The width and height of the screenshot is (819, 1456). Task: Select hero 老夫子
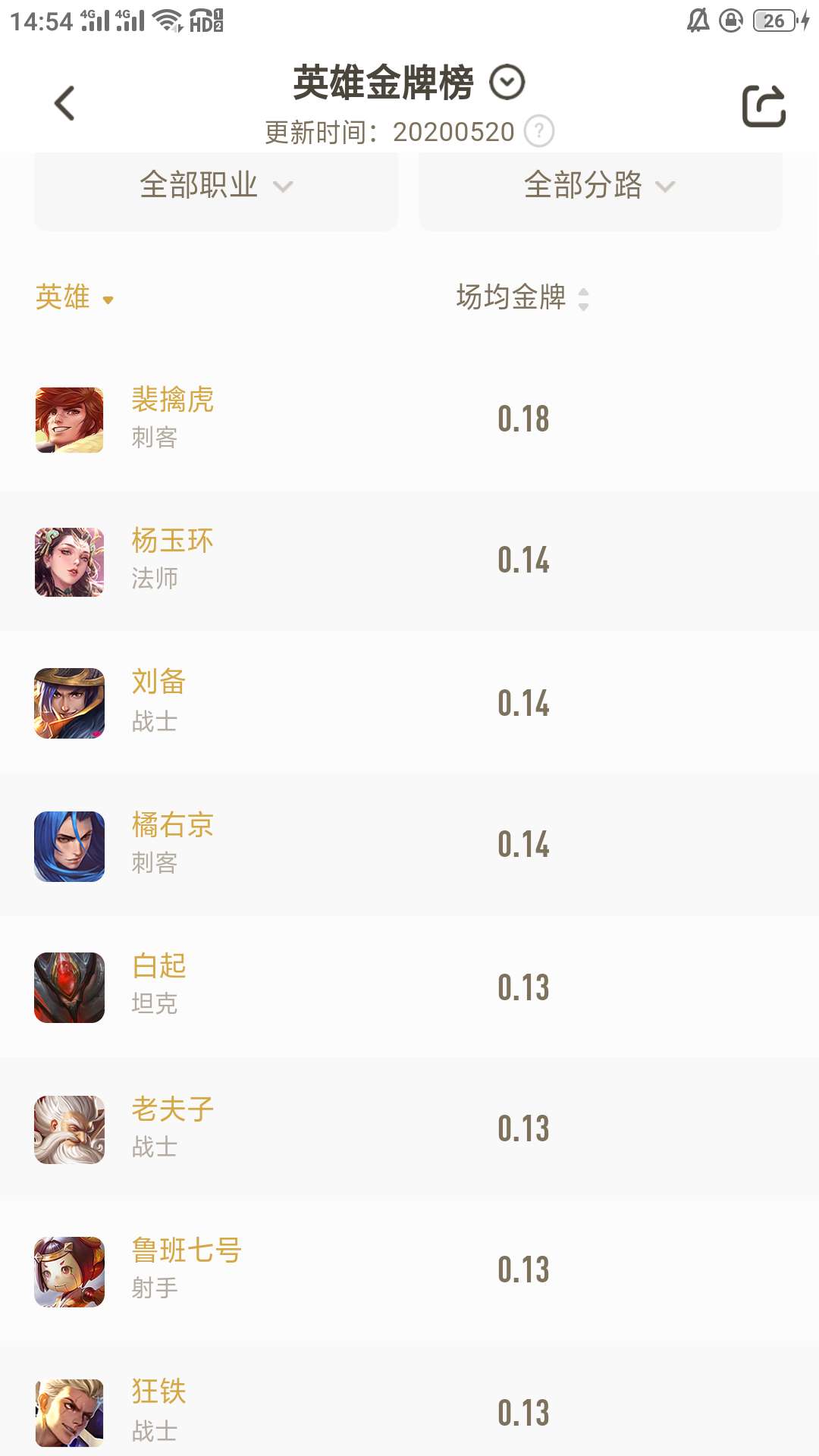173,1128
